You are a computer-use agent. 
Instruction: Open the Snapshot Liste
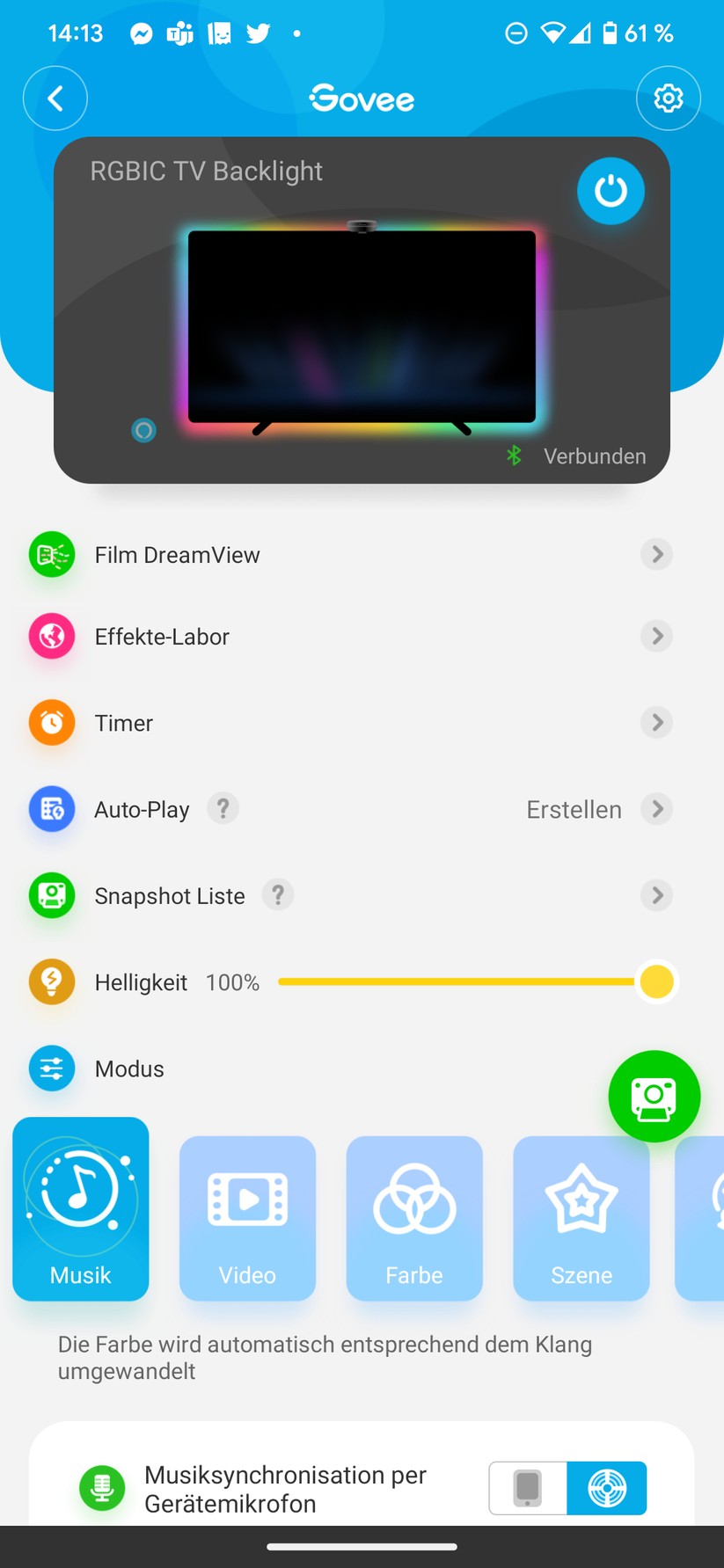(x=169, y=895)
